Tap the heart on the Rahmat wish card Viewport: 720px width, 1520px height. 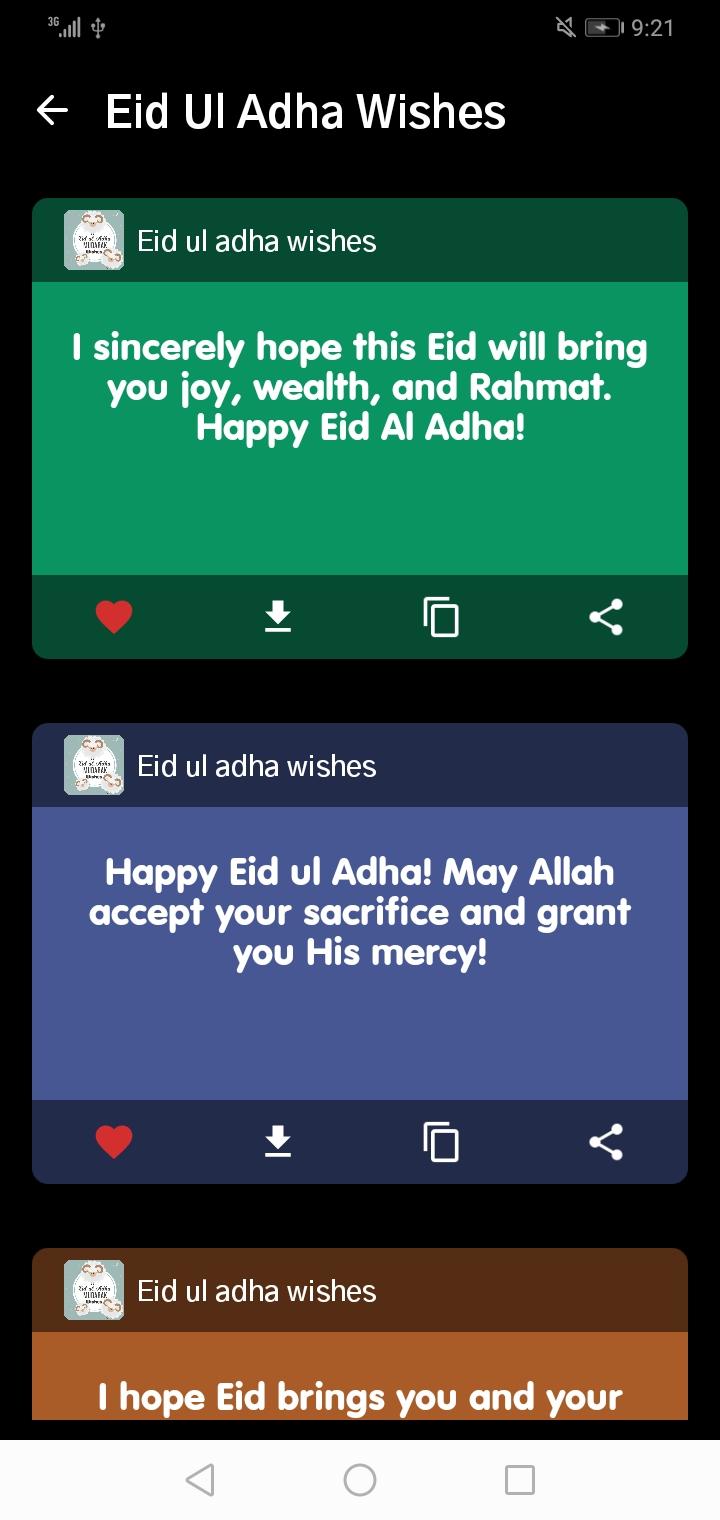click(114, 617)
